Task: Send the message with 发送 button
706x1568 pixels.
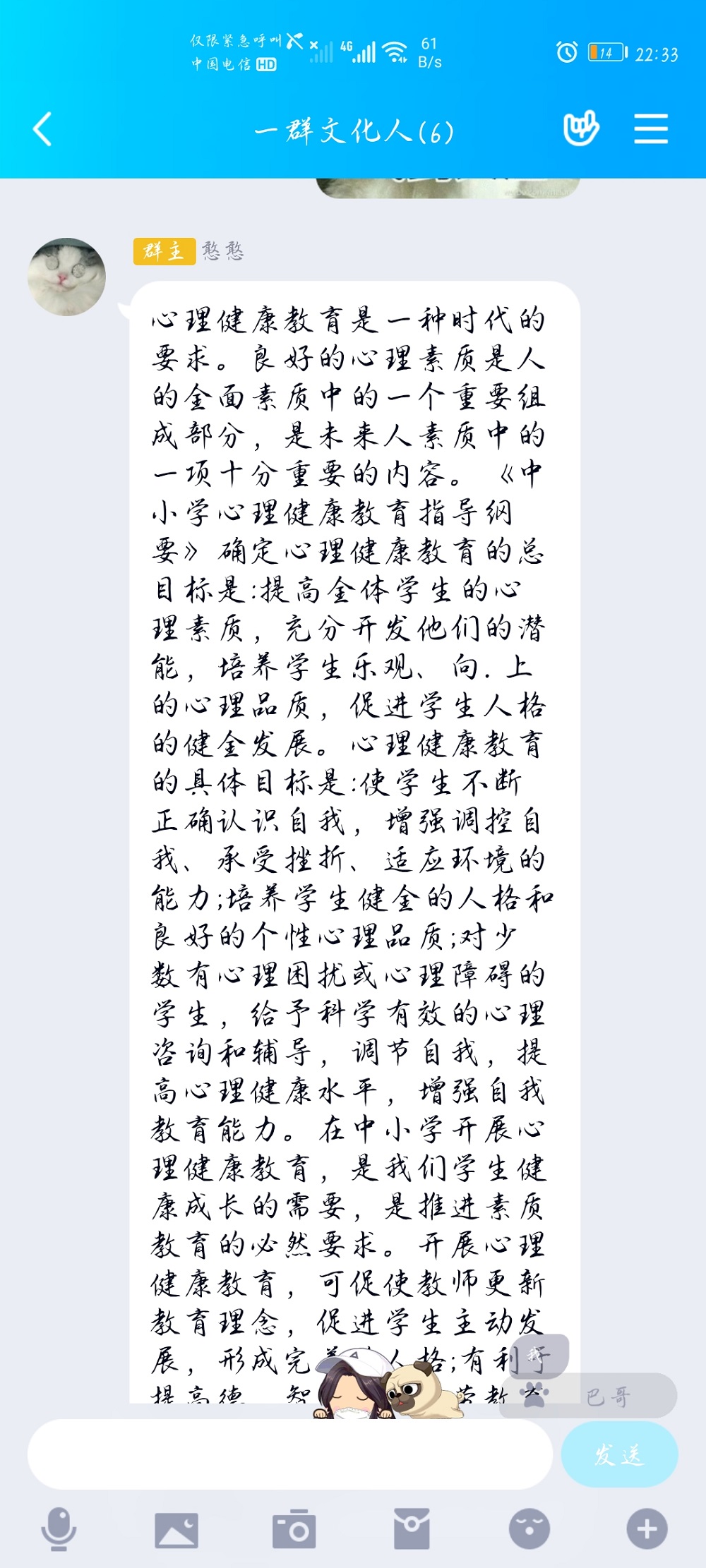Action: [x=619, y=1454]
